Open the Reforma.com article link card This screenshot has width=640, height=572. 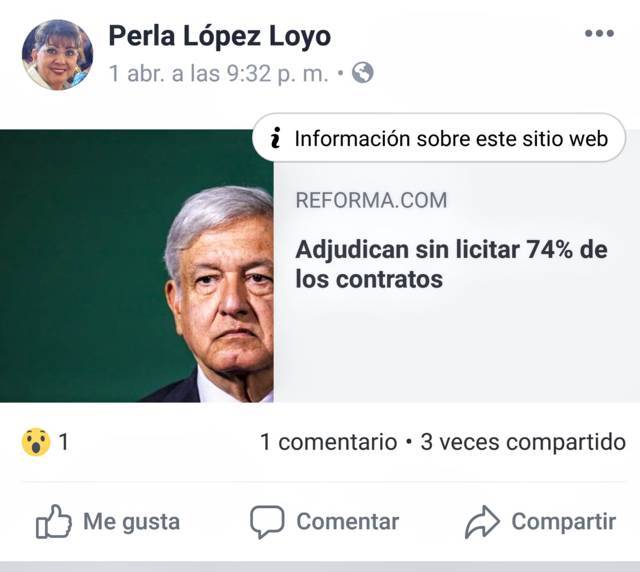[450, 265]
